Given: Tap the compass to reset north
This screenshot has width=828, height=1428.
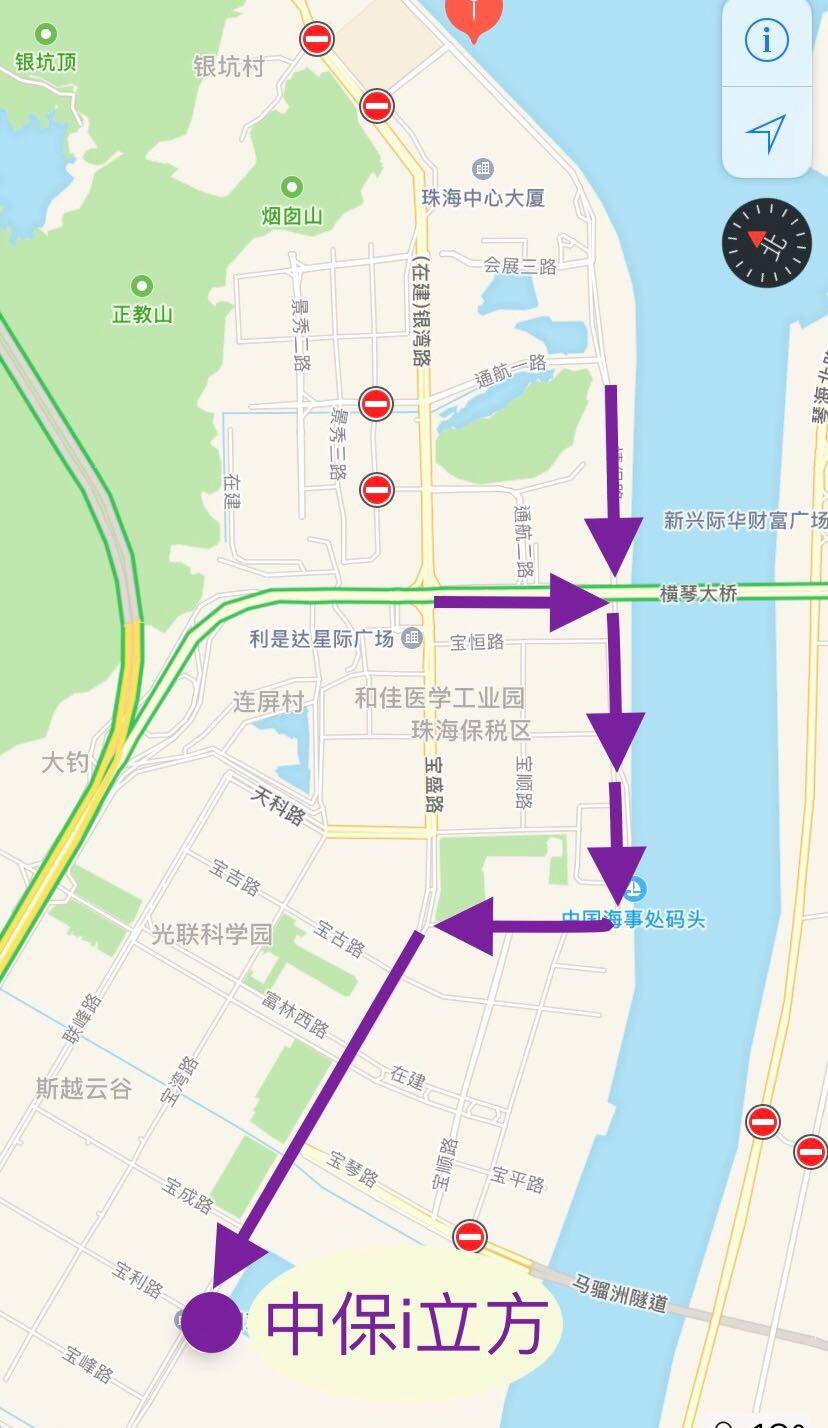Looking at the screenshot, I should pyautogui.click(x=767, y=243).
